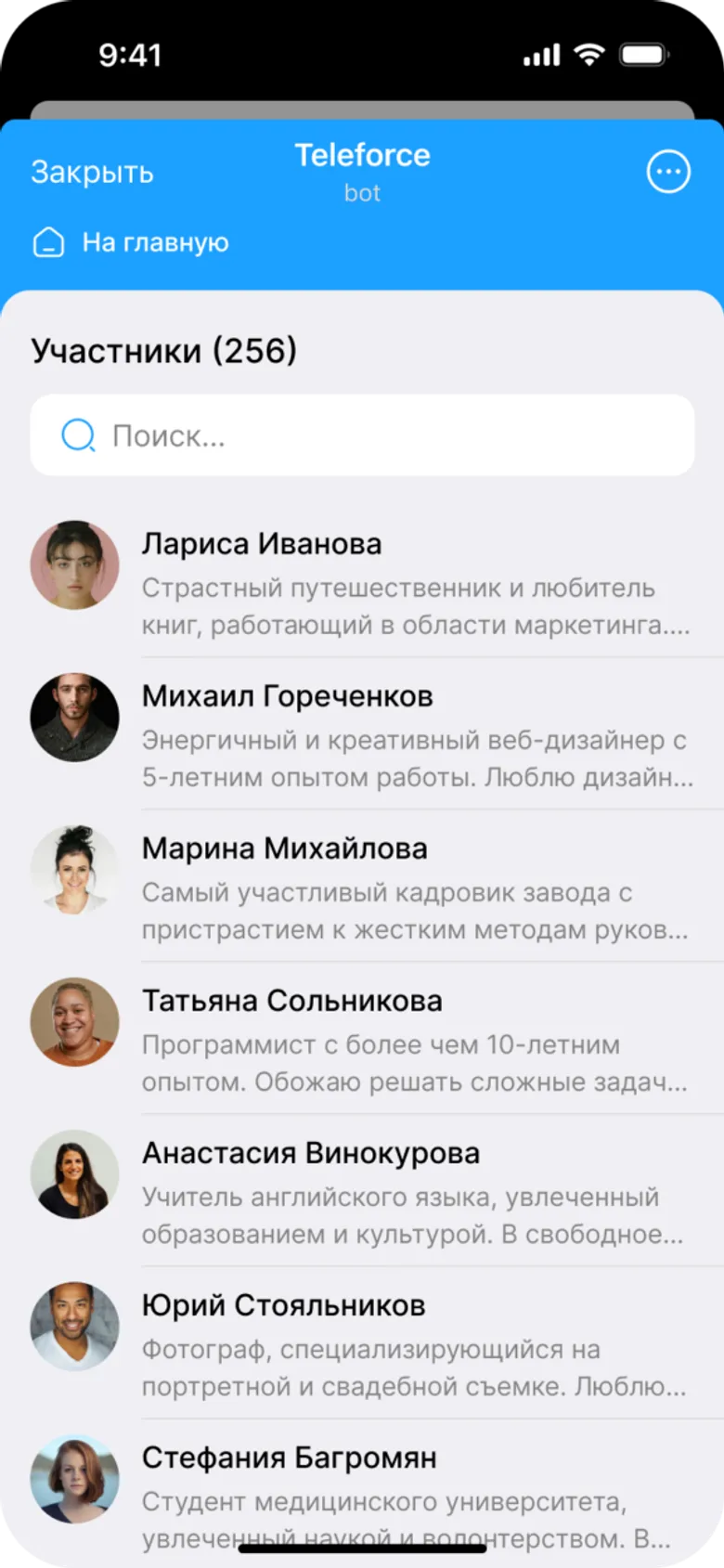Screen dimensions: 724x1568
Task: Go to На главную home
Action: [131, 243]
